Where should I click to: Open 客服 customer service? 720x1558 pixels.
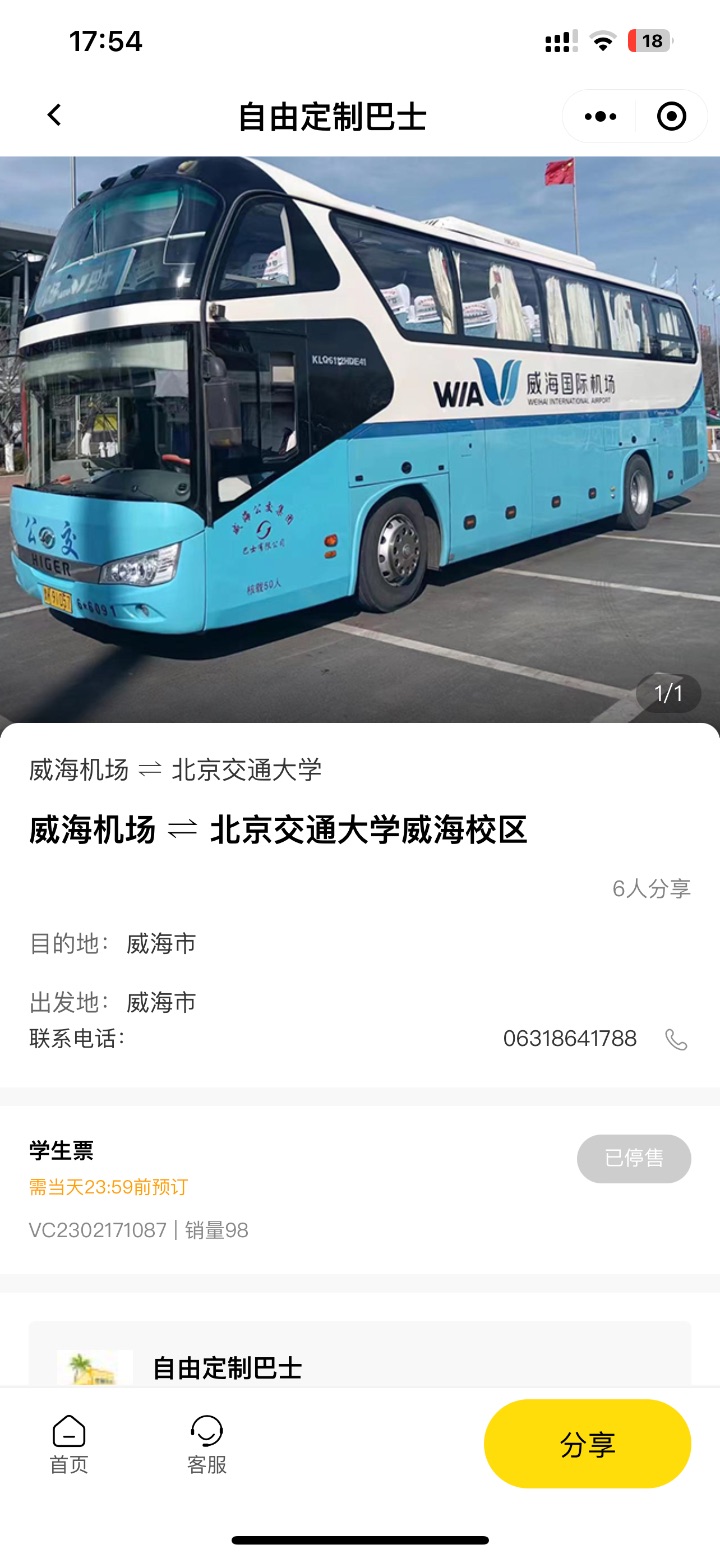click(x=207, y=1445)
